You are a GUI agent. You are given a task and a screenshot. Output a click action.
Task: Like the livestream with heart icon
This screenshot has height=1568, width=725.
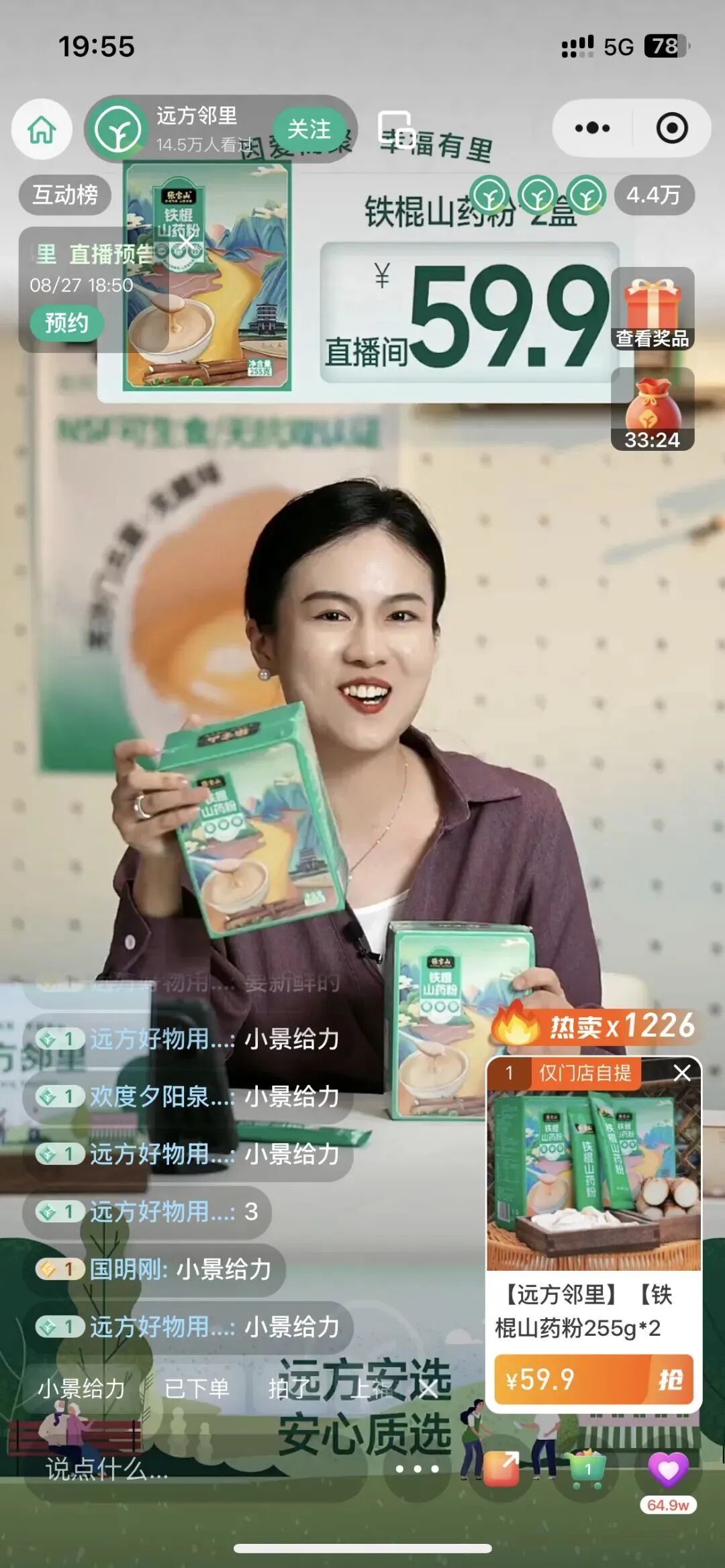[x=668, y=1469]
